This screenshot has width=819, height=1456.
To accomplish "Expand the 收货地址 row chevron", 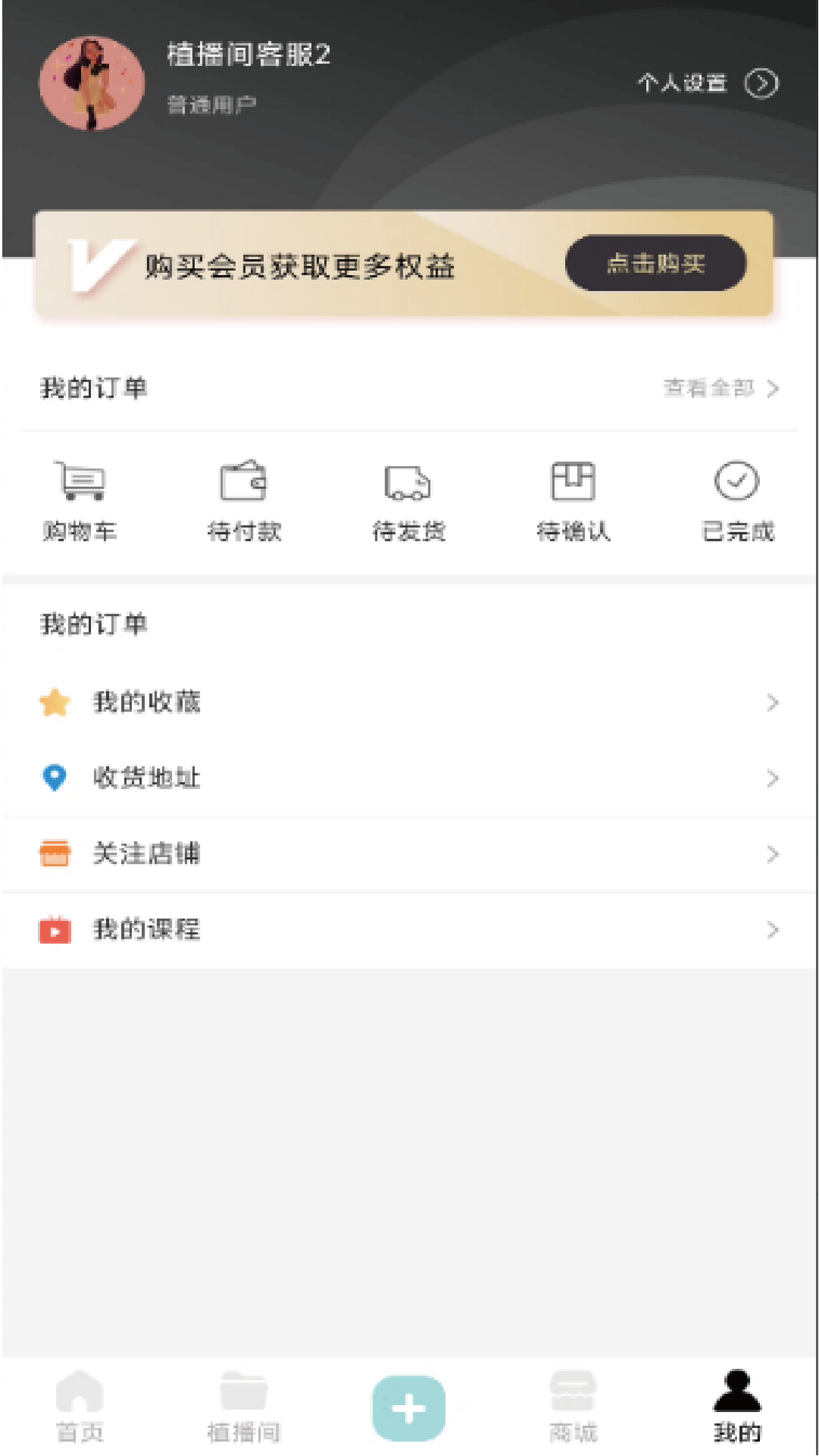I will 773,777.
